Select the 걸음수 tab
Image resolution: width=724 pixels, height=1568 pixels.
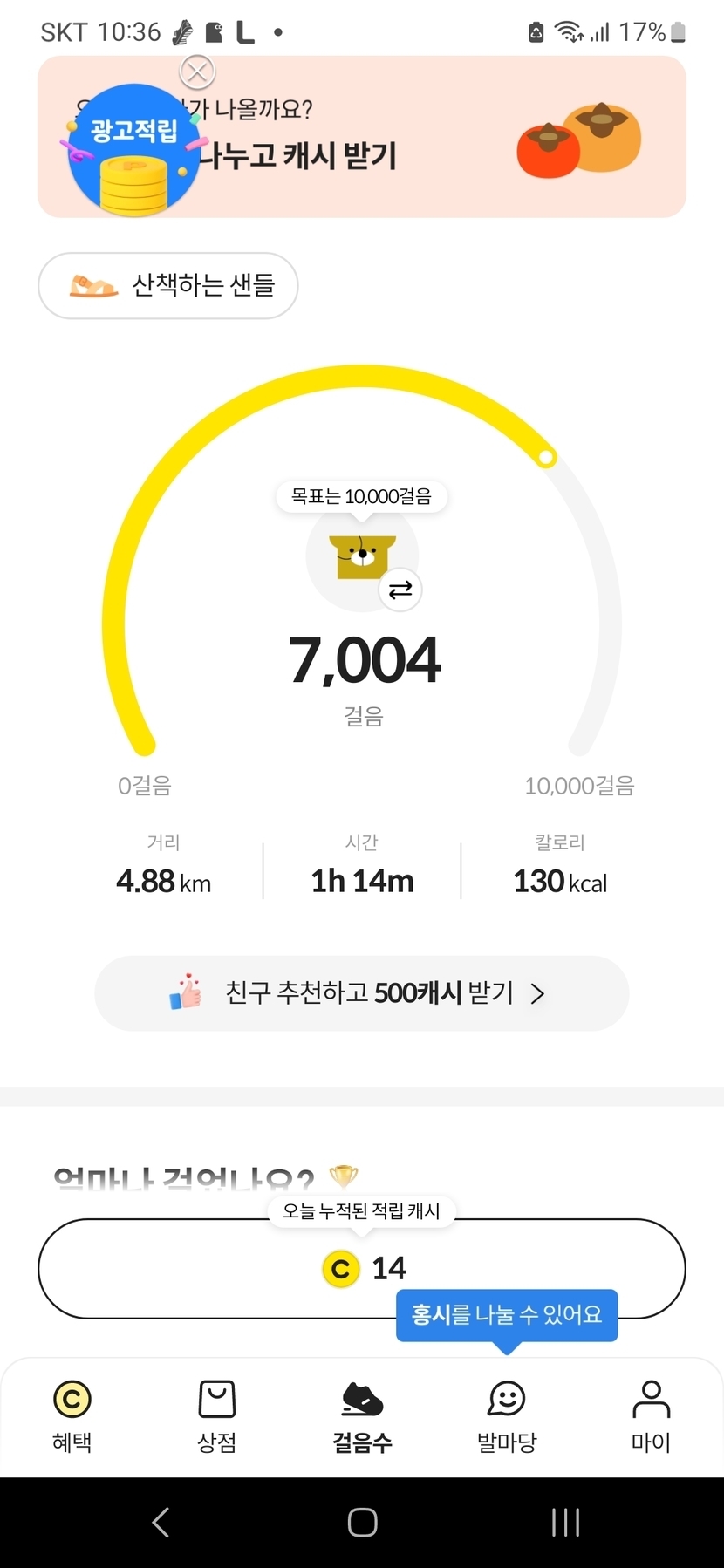[x=362, y=1415]
